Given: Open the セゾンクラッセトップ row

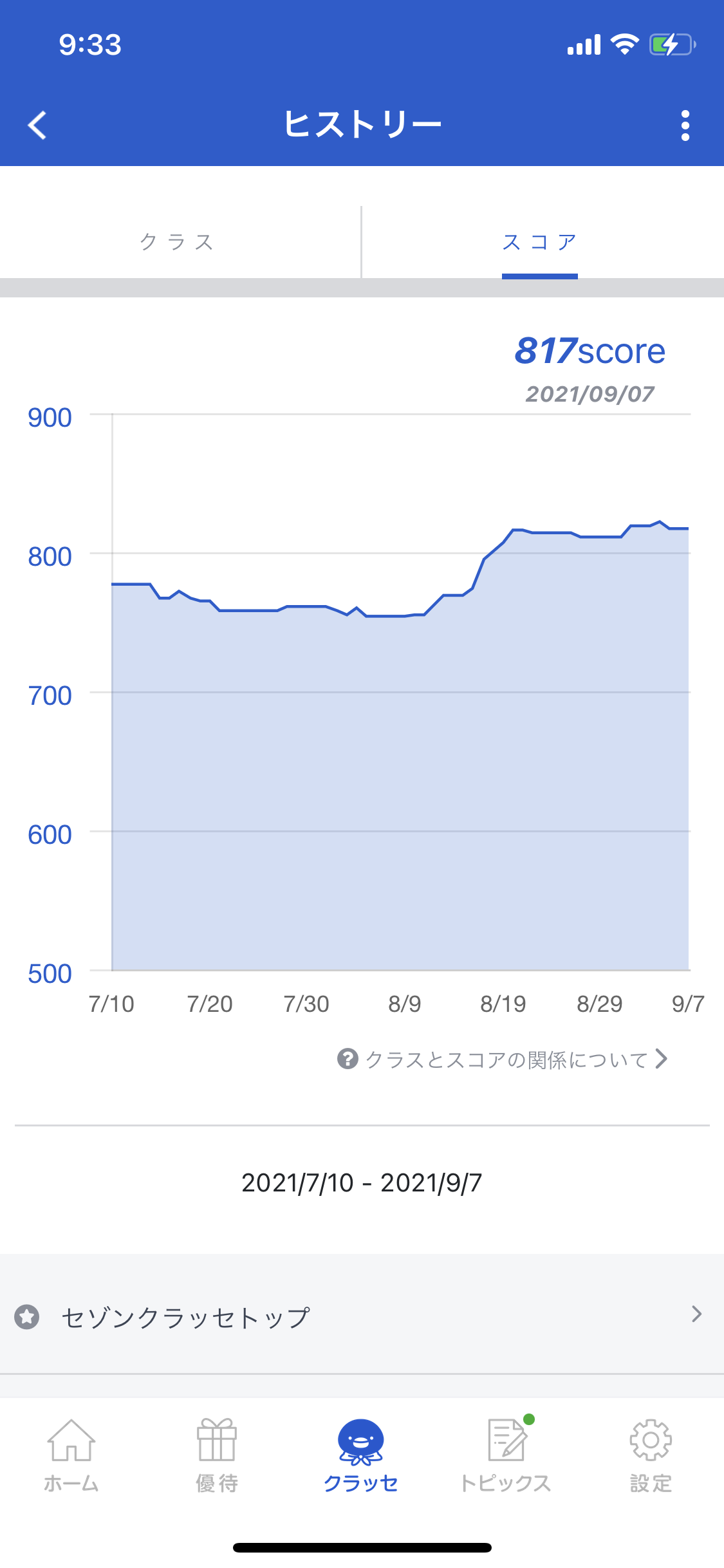Looking at the screenshot, I should [362, 1314].
